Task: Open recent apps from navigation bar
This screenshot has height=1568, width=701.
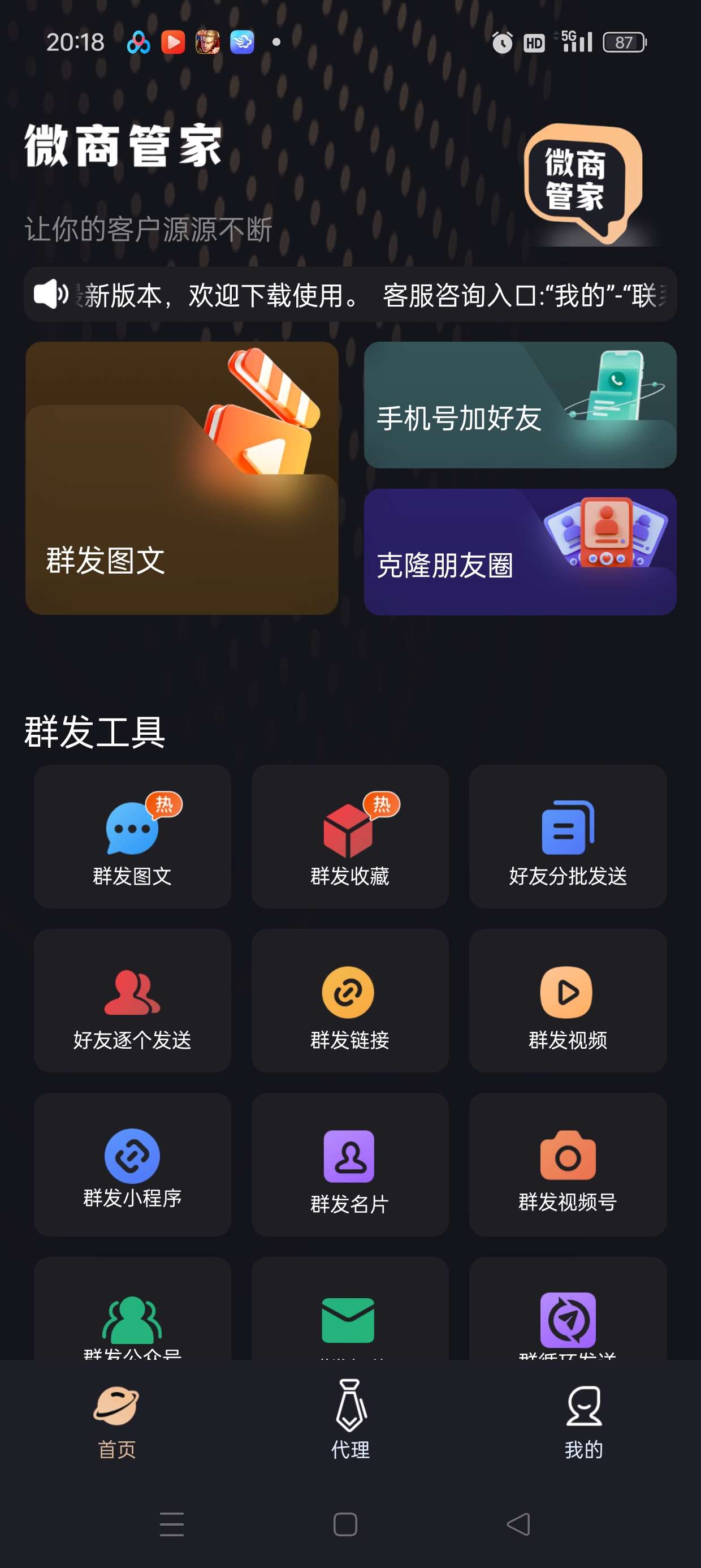Action: 172,1524
